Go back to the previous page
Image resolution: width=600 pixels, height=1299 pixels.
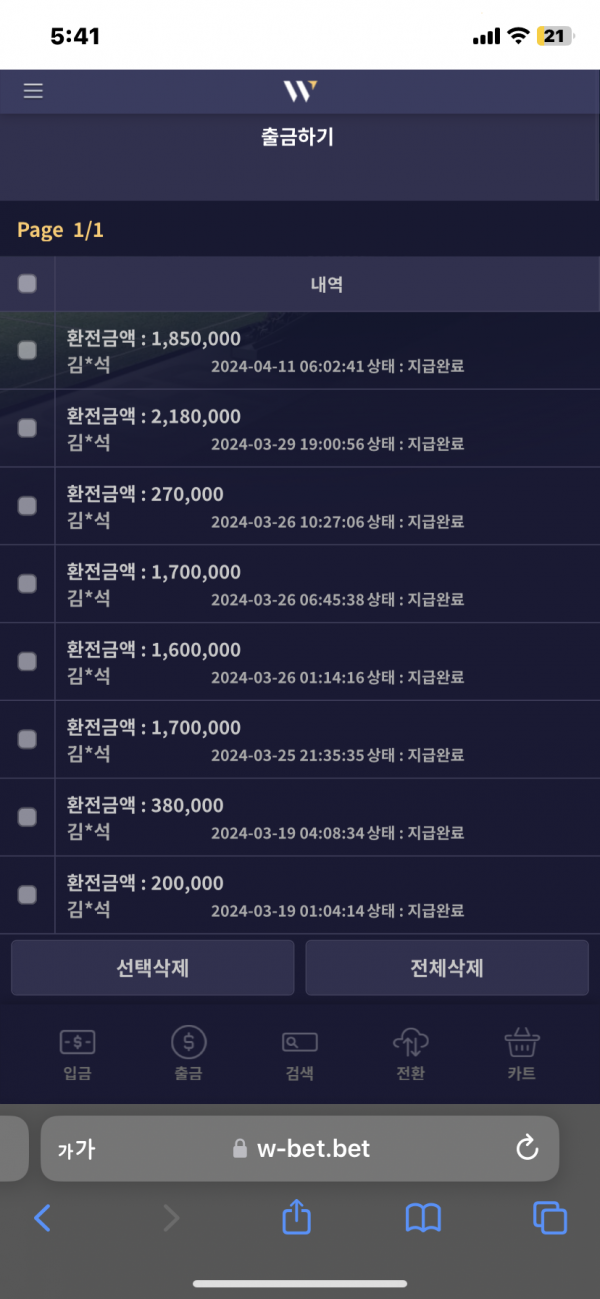click(x=42, y=1217)
